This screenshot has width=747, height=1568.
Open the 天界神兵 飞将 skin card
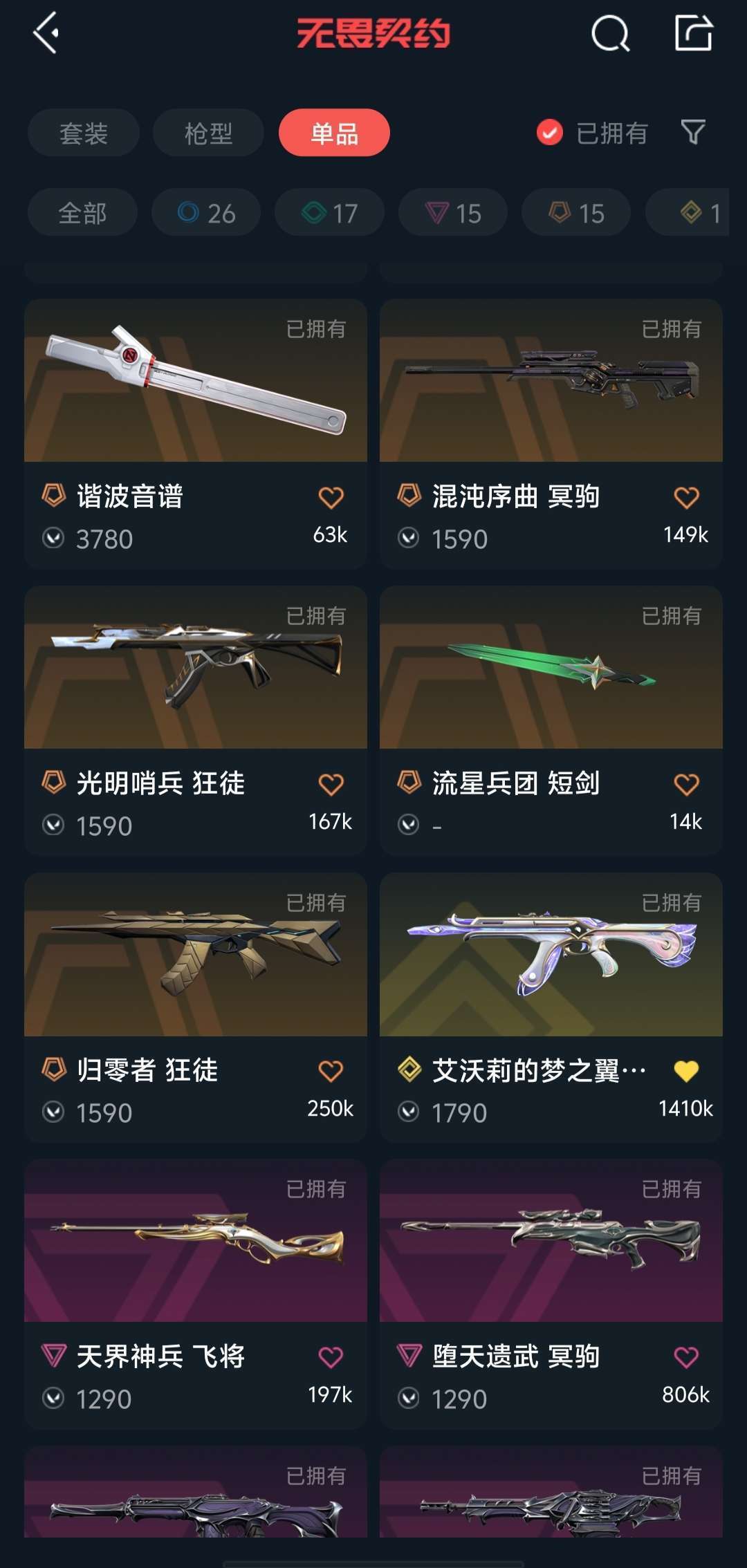pos(196,1294)
